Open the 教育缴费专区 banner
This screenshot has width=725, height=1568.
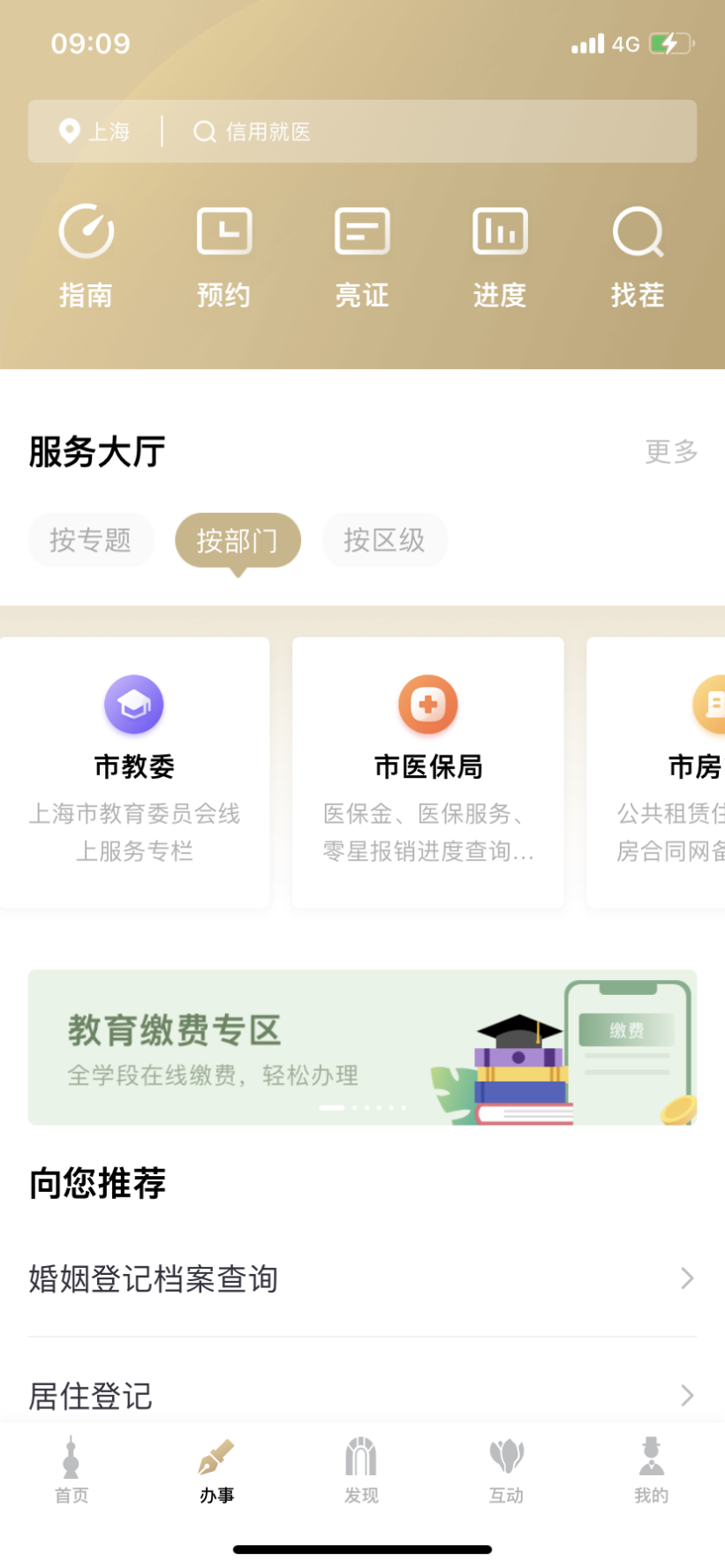(x=362, y=1047)
